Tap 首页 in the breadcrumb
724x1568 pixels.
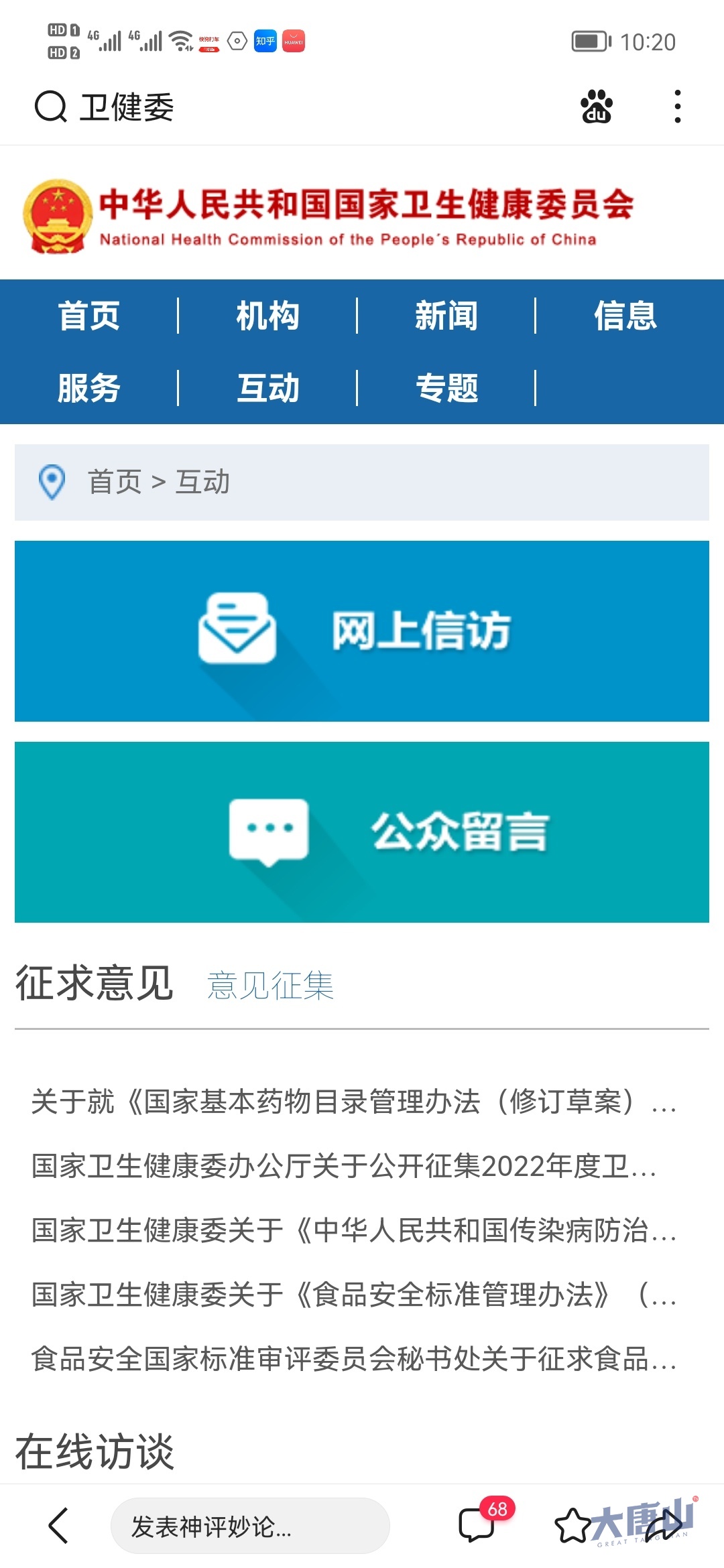coord(115,482)
